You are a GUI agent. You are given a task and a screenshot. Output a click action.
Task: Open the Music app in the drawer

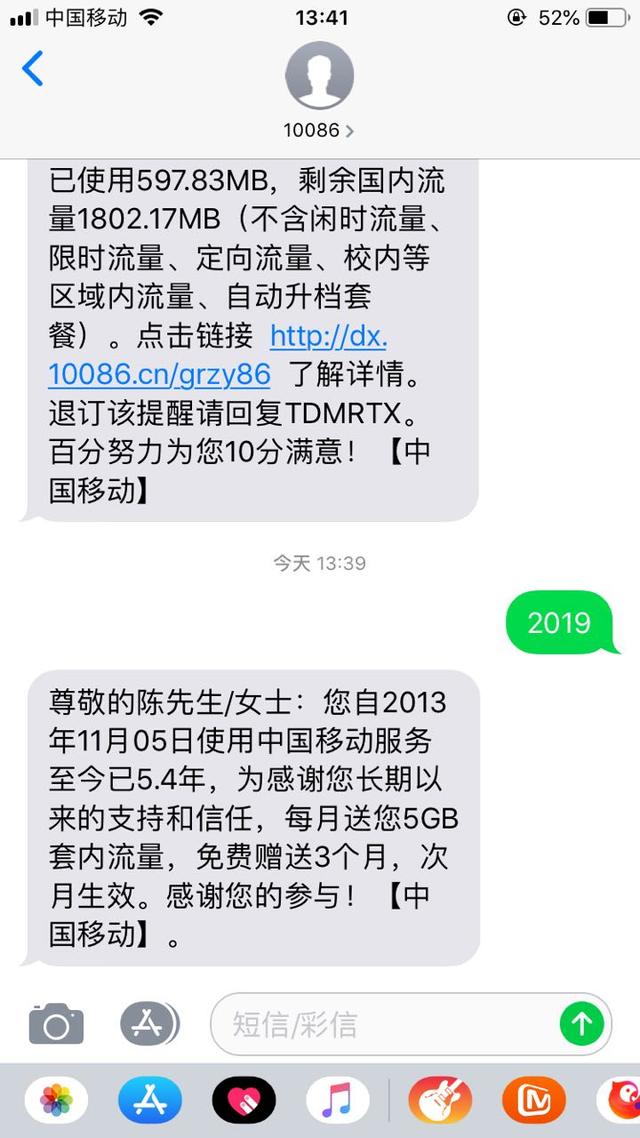338,1101
